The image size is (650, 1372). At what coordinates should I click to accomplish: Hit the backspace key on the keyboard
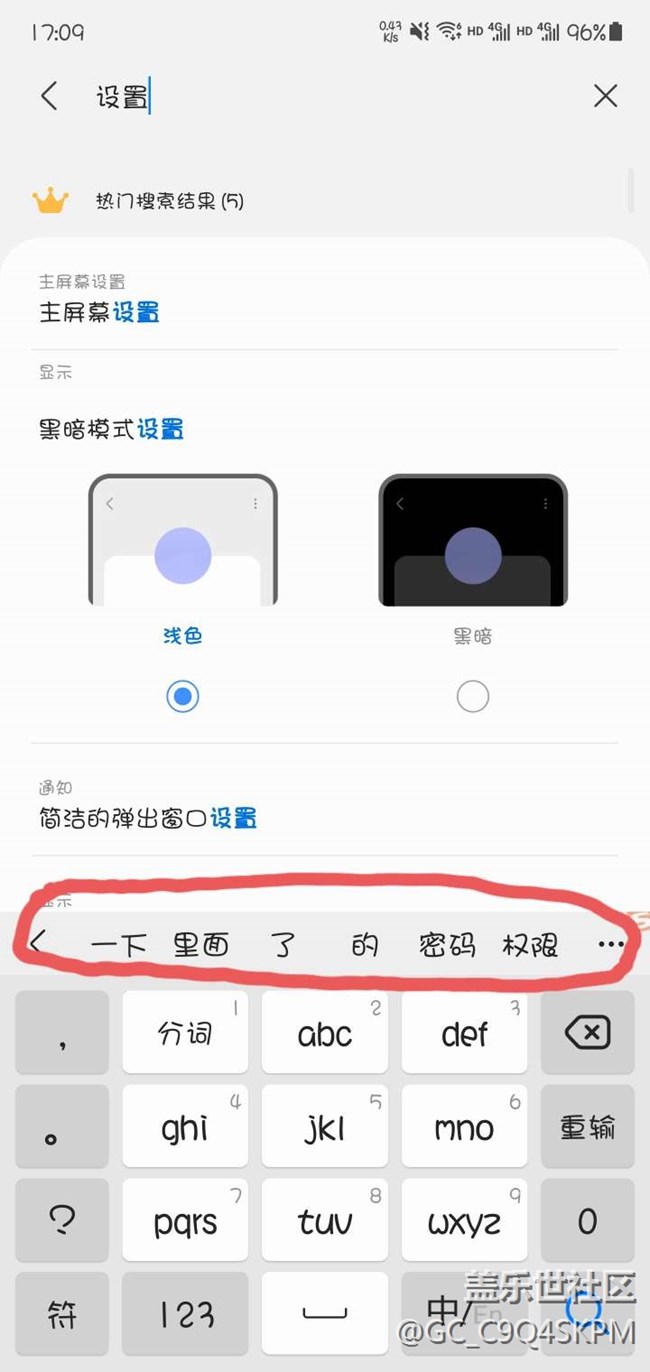(587, 1033)
